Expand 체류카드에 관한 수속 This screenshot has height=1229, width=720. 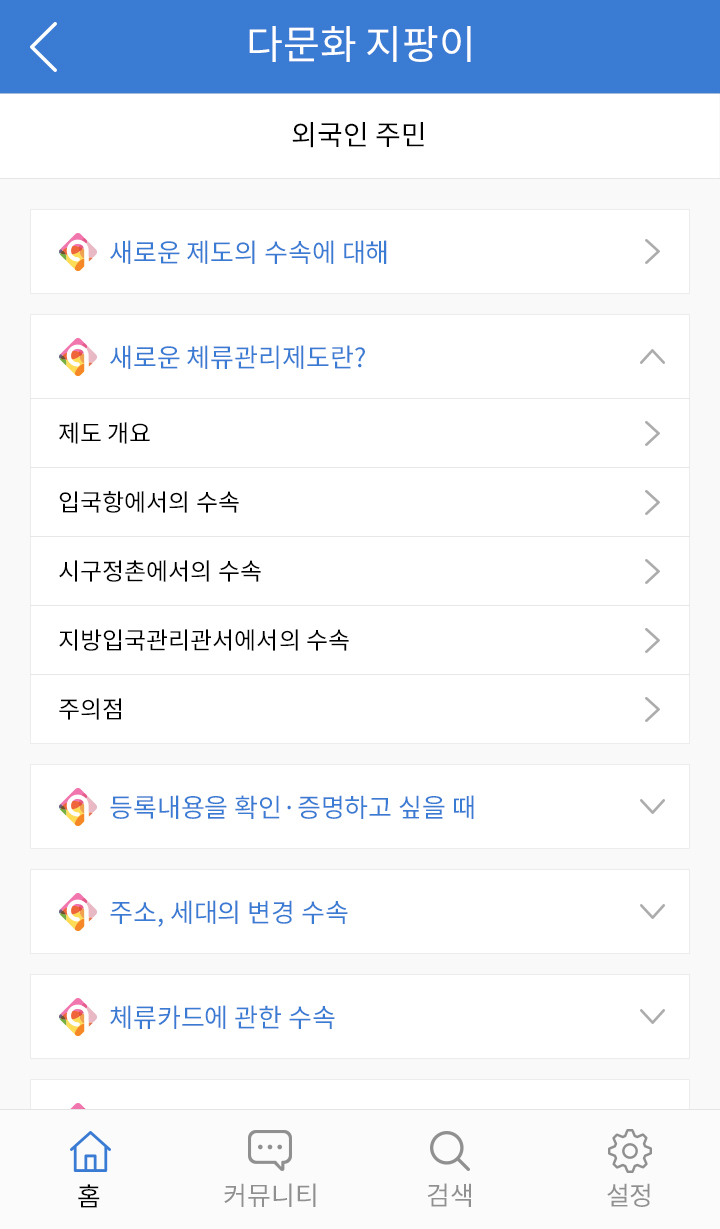coord(360,1016)
